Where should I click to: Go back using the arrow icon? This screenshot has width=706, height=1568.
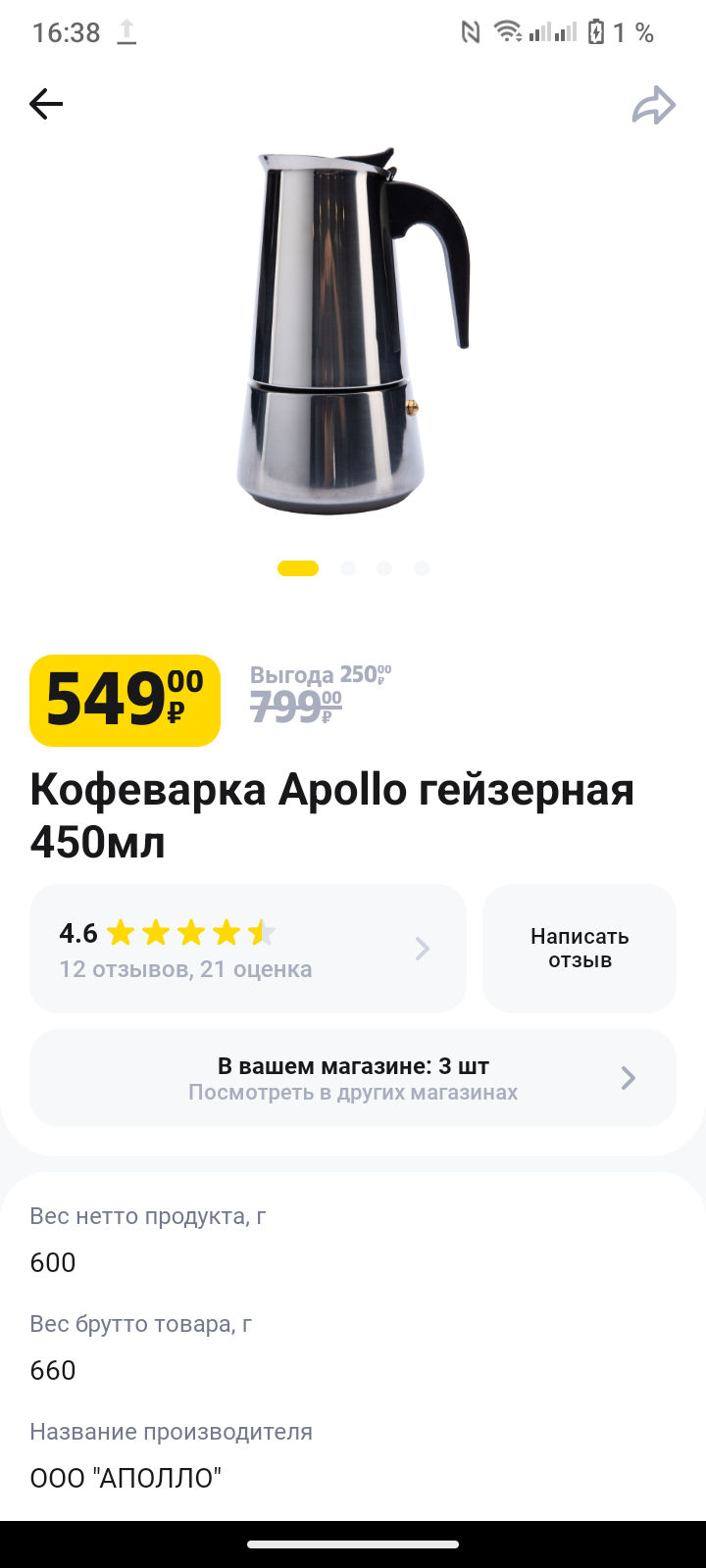coord(46,104)
